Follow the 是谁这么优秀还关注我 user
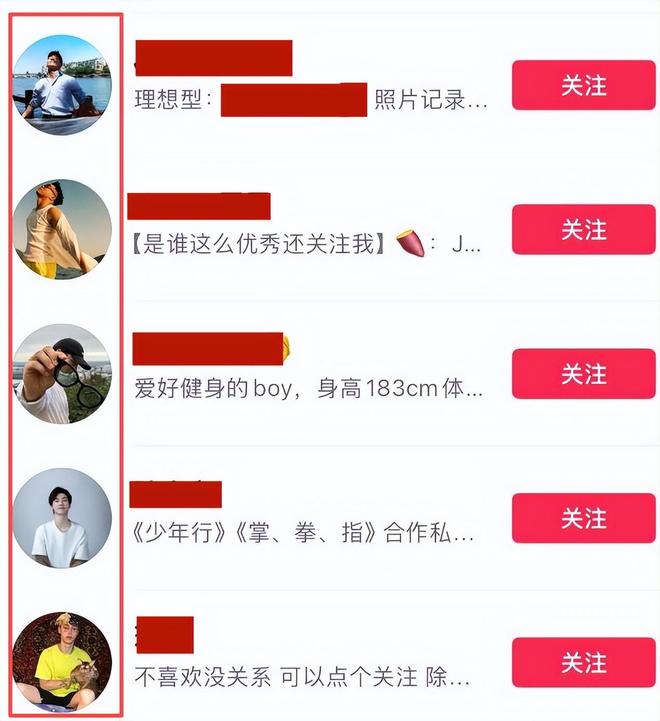The width and height of the screenshot is (660, 721). point(583,229)
